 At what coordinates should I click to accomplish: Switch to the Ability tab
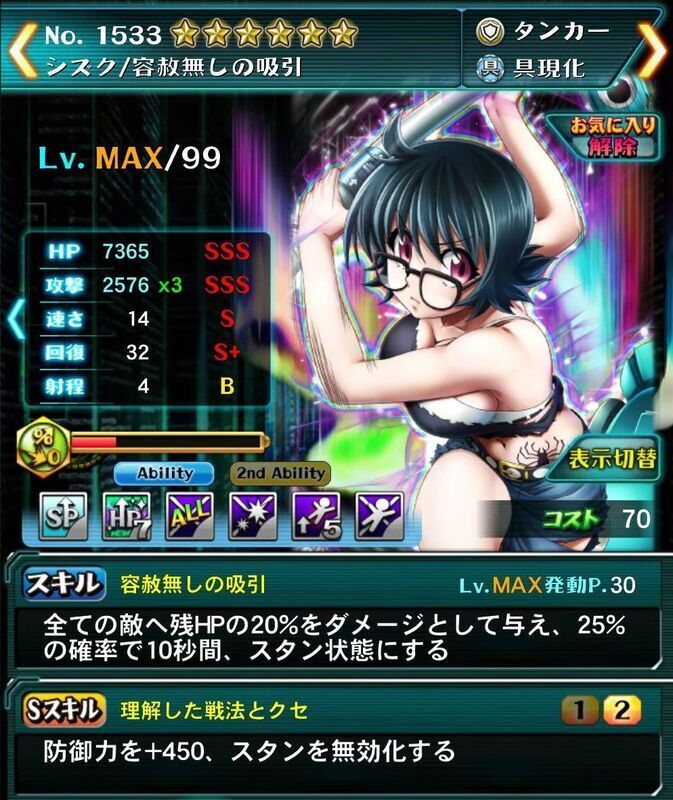coord(167,473)
